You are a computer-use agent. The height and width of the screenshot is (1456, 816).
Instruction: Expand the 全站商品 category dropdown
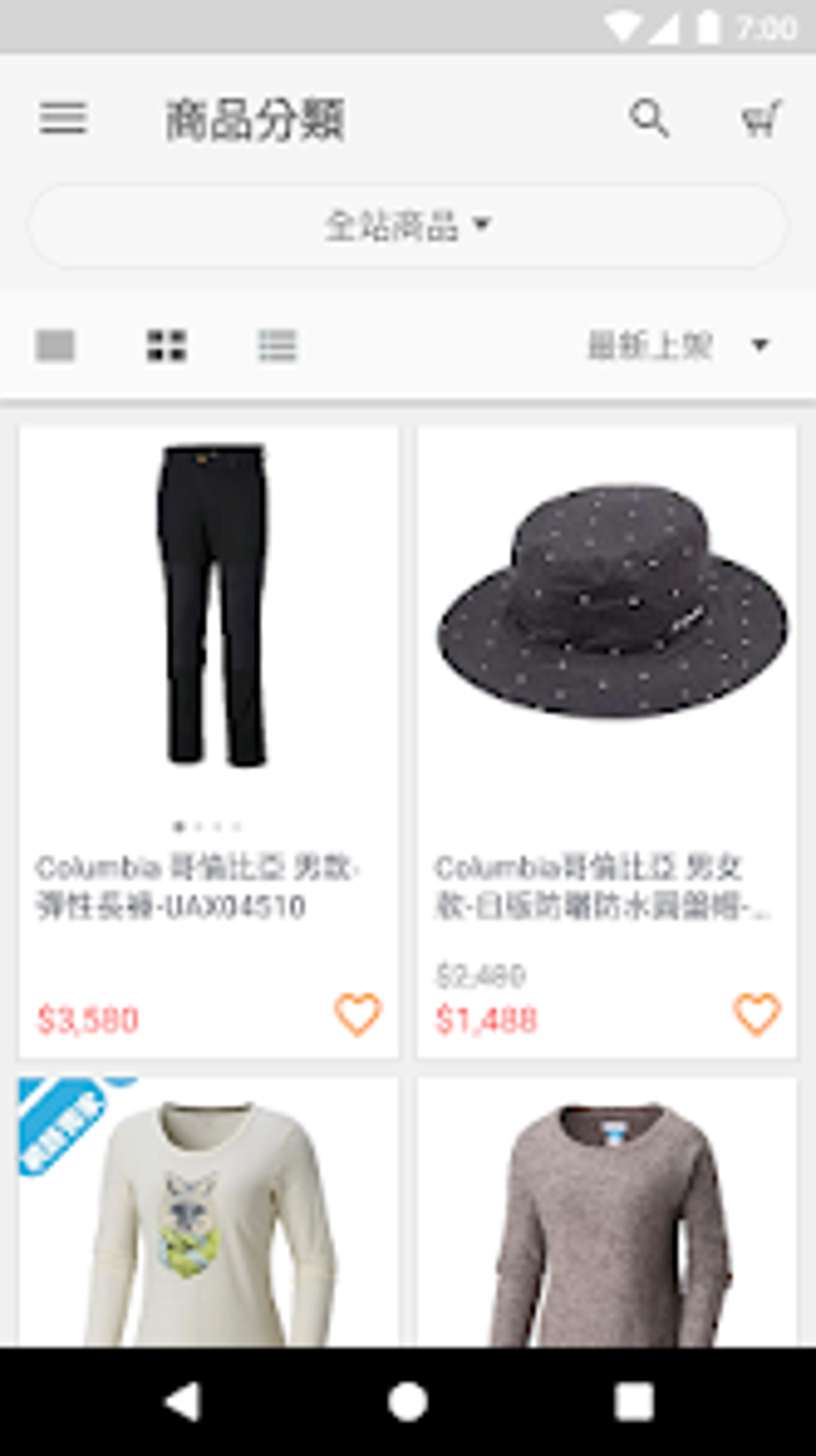(407, 226)
